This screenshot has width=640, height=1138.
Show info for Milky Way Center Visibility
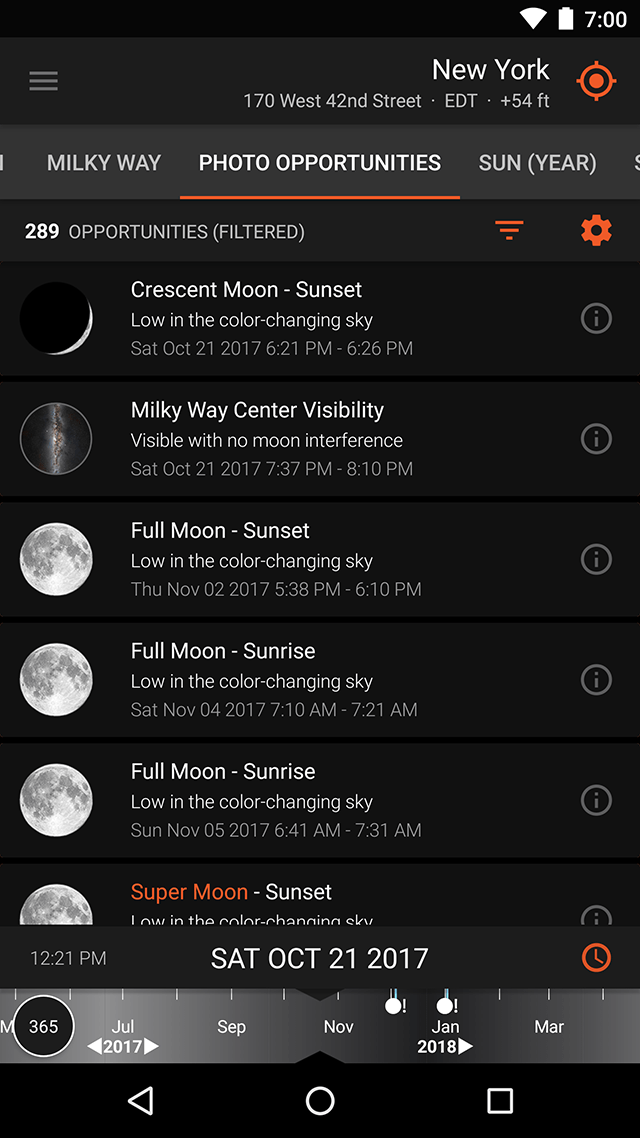tap(596, 439)
